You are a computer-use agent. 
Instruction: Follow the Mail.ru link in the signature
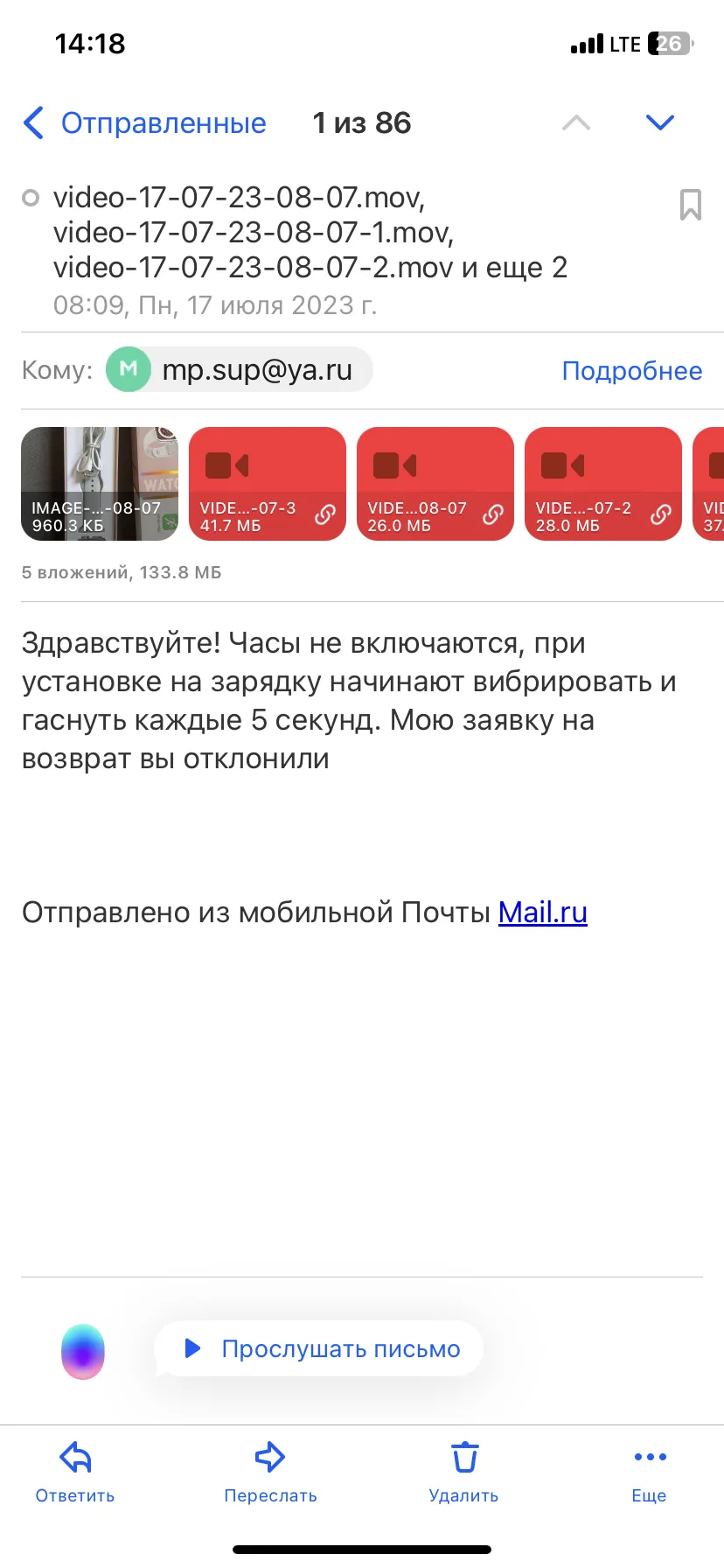click(x=543, y=913)
